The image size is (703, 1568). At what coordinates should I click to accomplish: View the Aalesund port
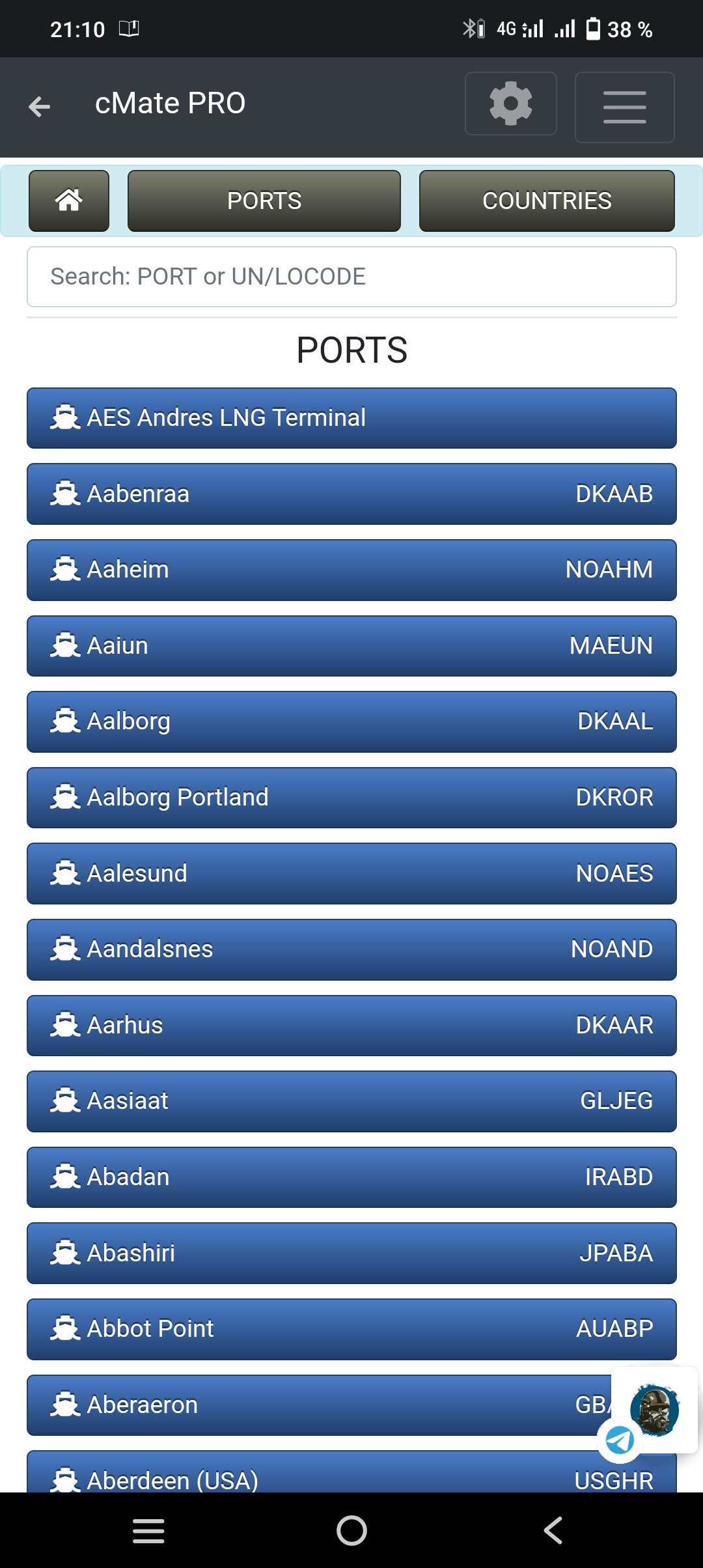351,874
